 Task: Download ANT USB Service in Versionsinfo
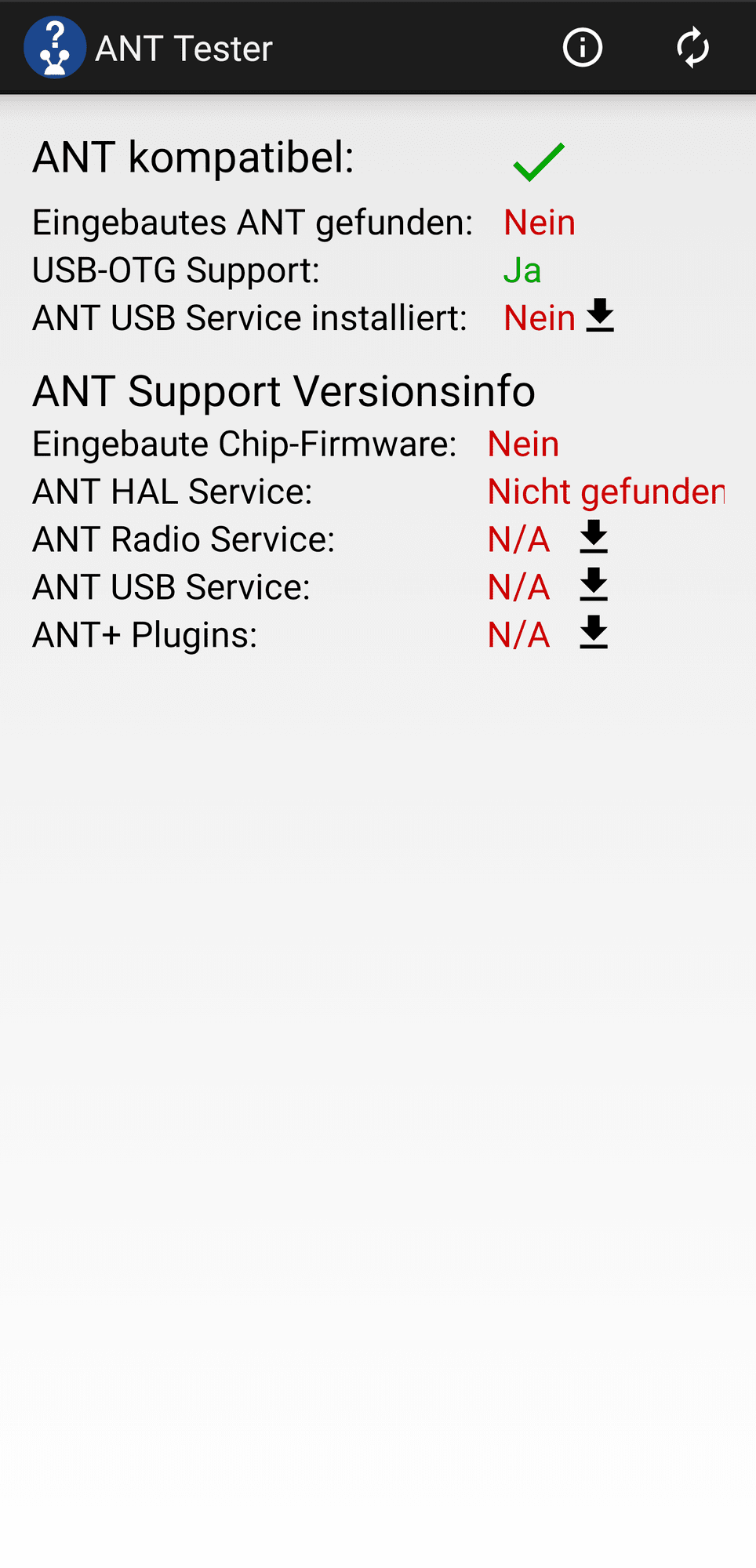(x=594, y=585)
